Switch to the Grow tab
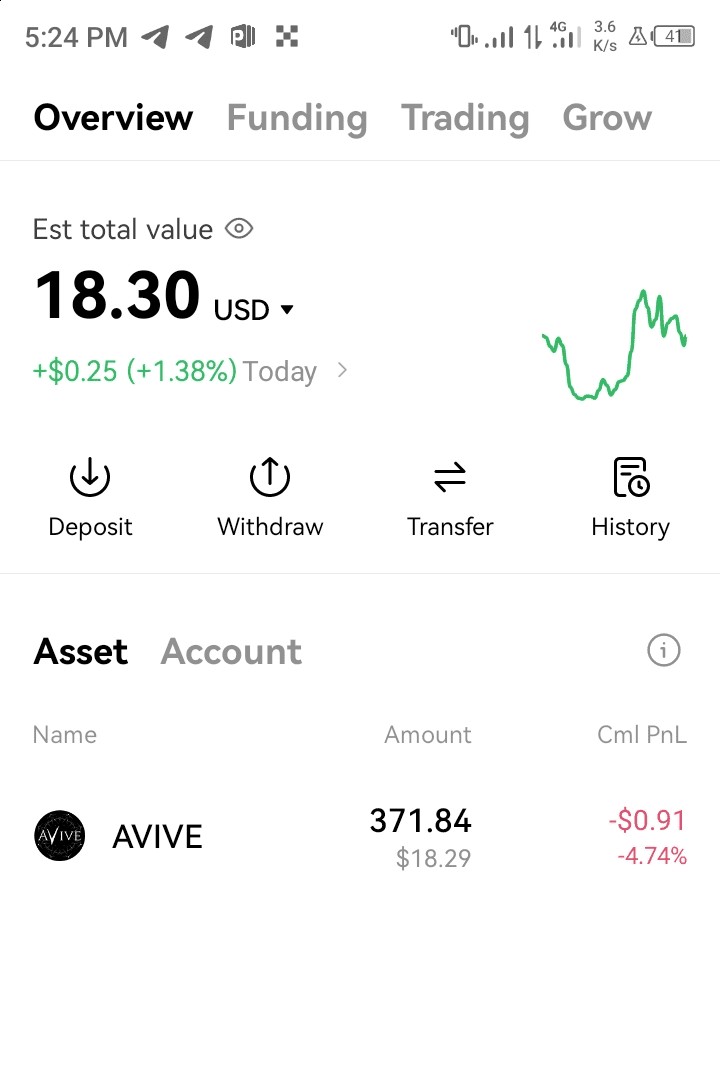Screen dimensions: 720x1072 coord(607,117)
